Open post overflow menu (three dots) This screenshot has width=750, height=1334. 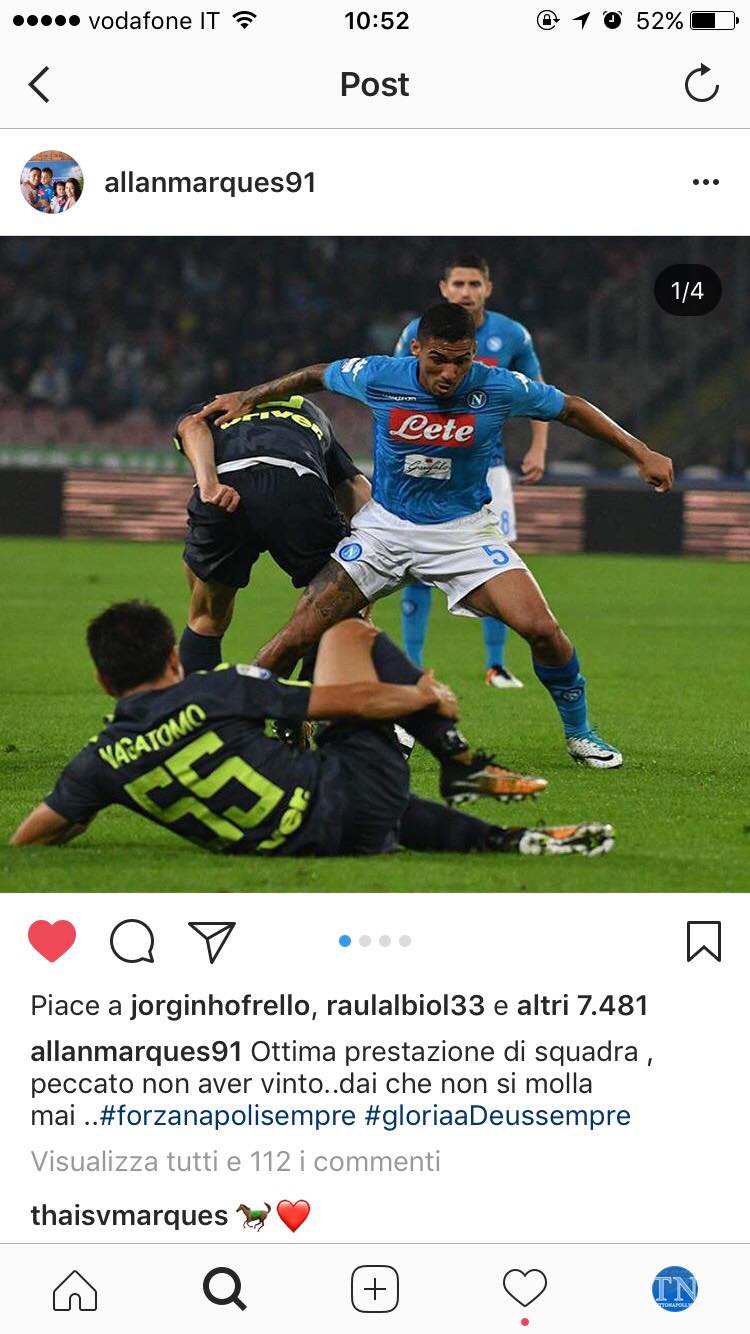pyautogui.click(x=705, y=182)
